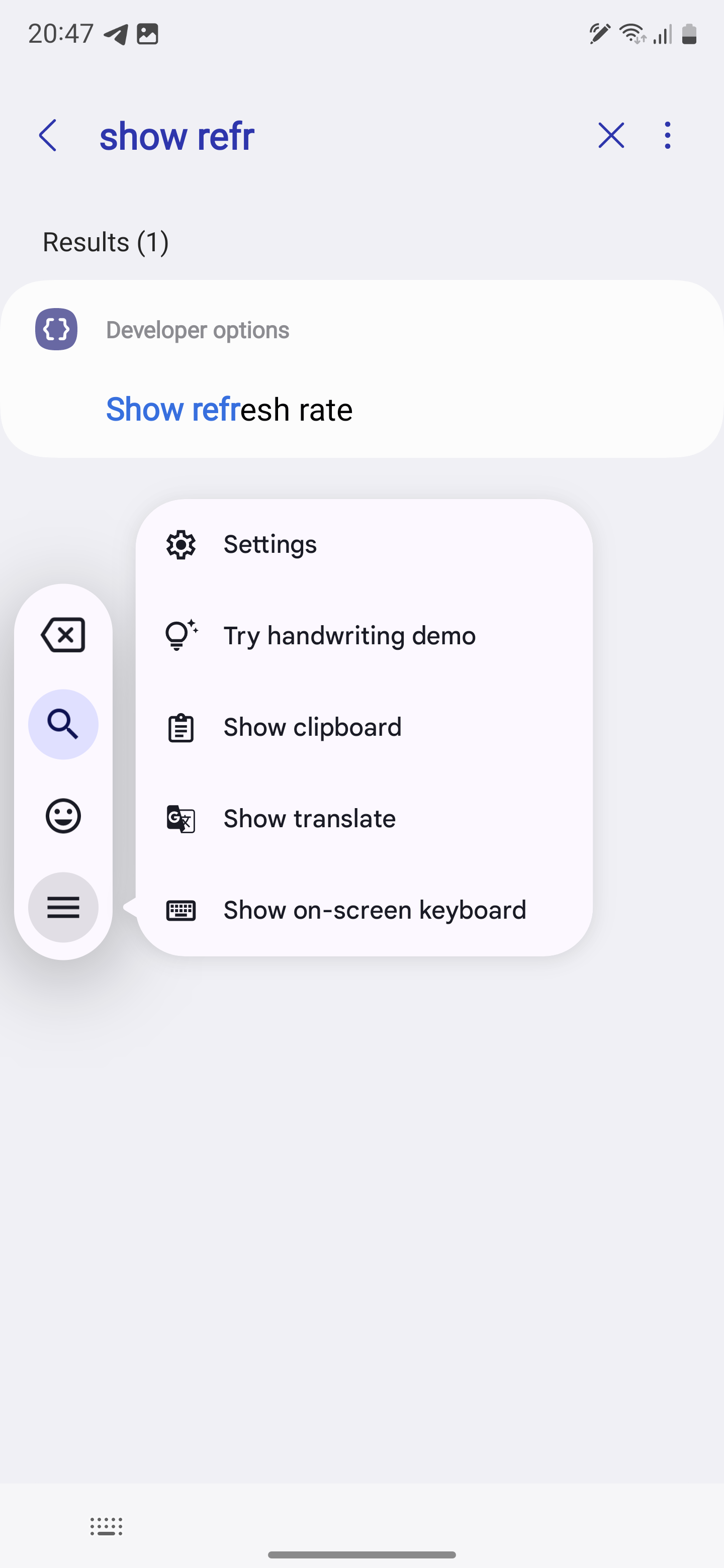Image resolution: width=724 pixels, height=1568 pixels.
Task: Choose Try handwriting demo from the menu
Action: [349, 635]
